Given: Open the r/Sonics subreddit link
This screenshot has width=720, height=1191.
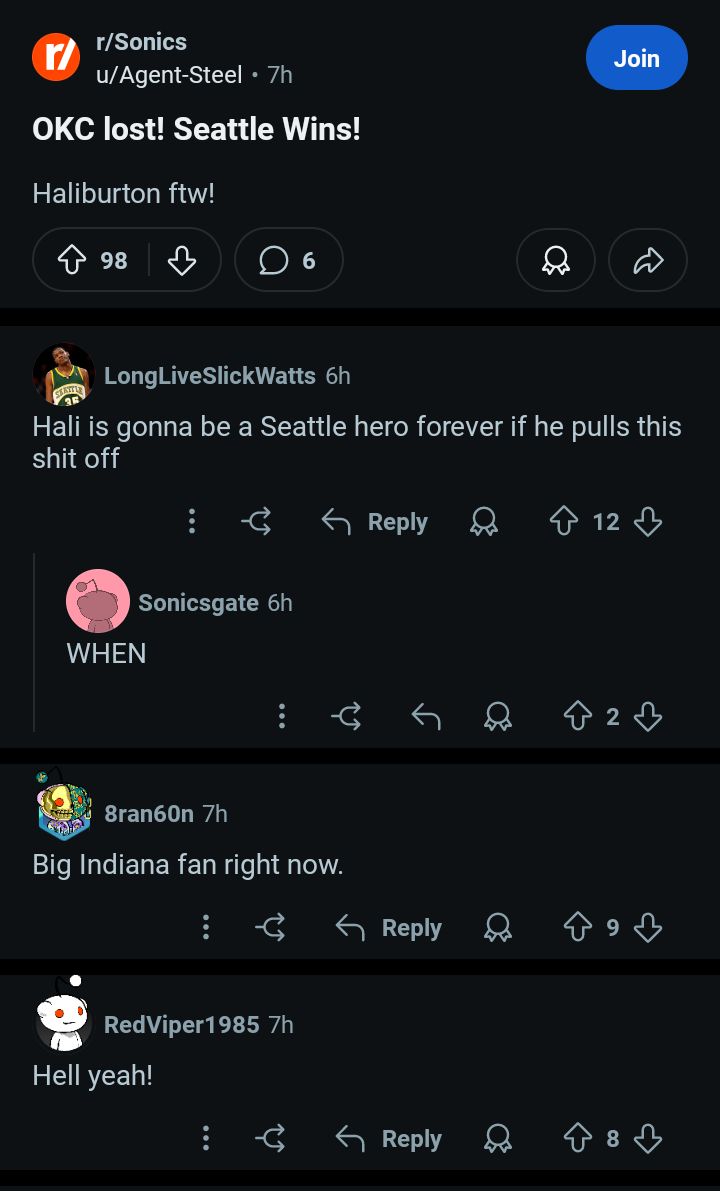Looking at the screenshot, I should click(141, 42).
